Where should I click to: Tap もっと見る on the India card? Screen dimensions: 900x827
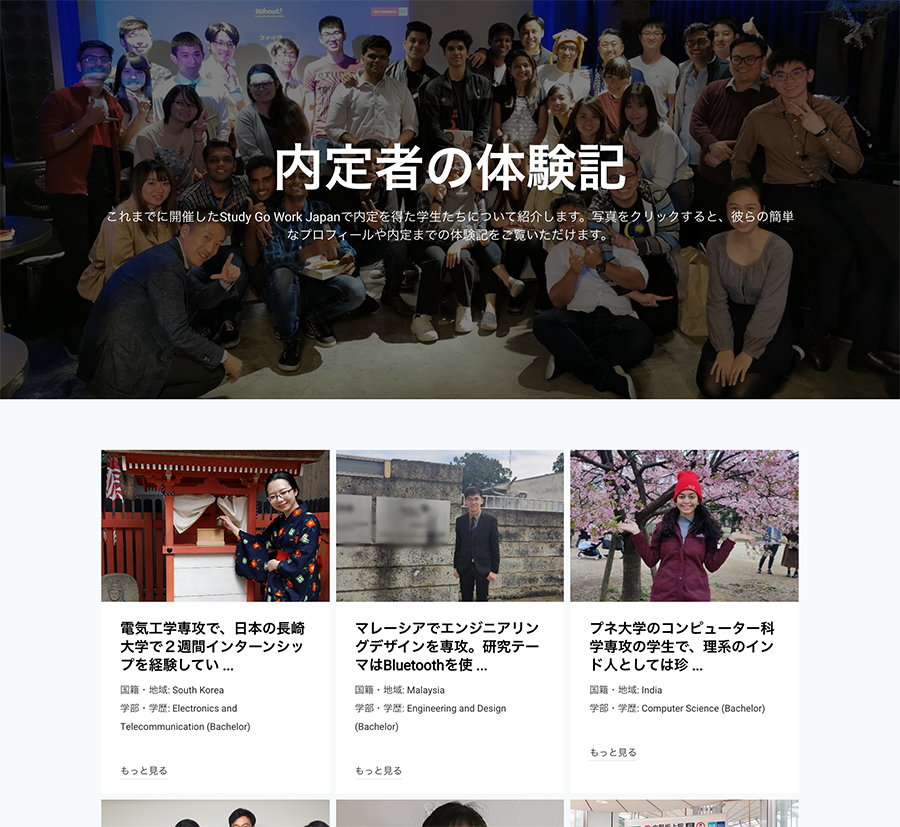click(x=613, y=752)
